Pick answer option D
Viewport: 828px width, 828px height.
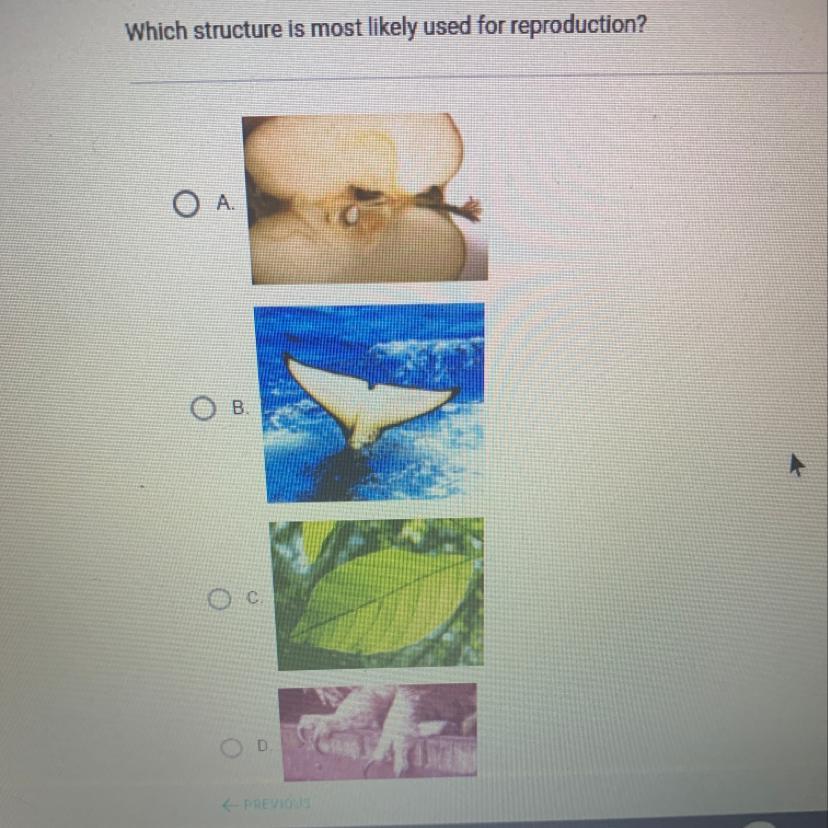click(231, 746)
